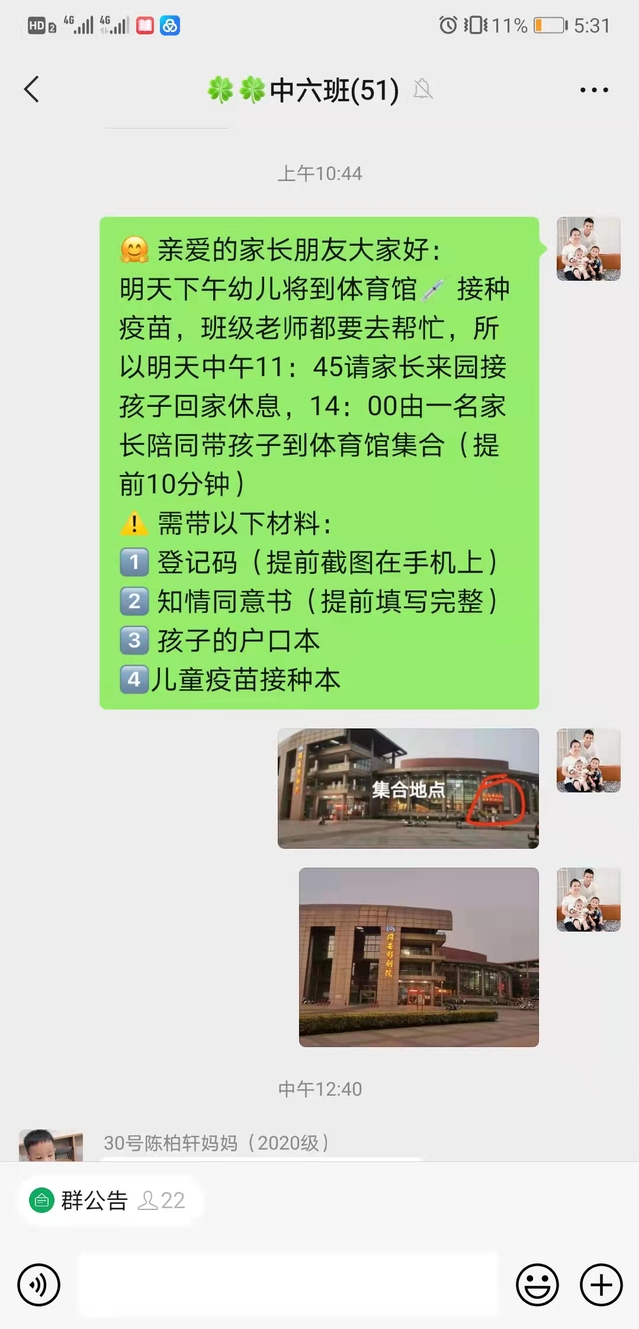Open the 群公告 group announcement chip
Viewport: 639px width, 1329px height.
(x=109, y=1201)
